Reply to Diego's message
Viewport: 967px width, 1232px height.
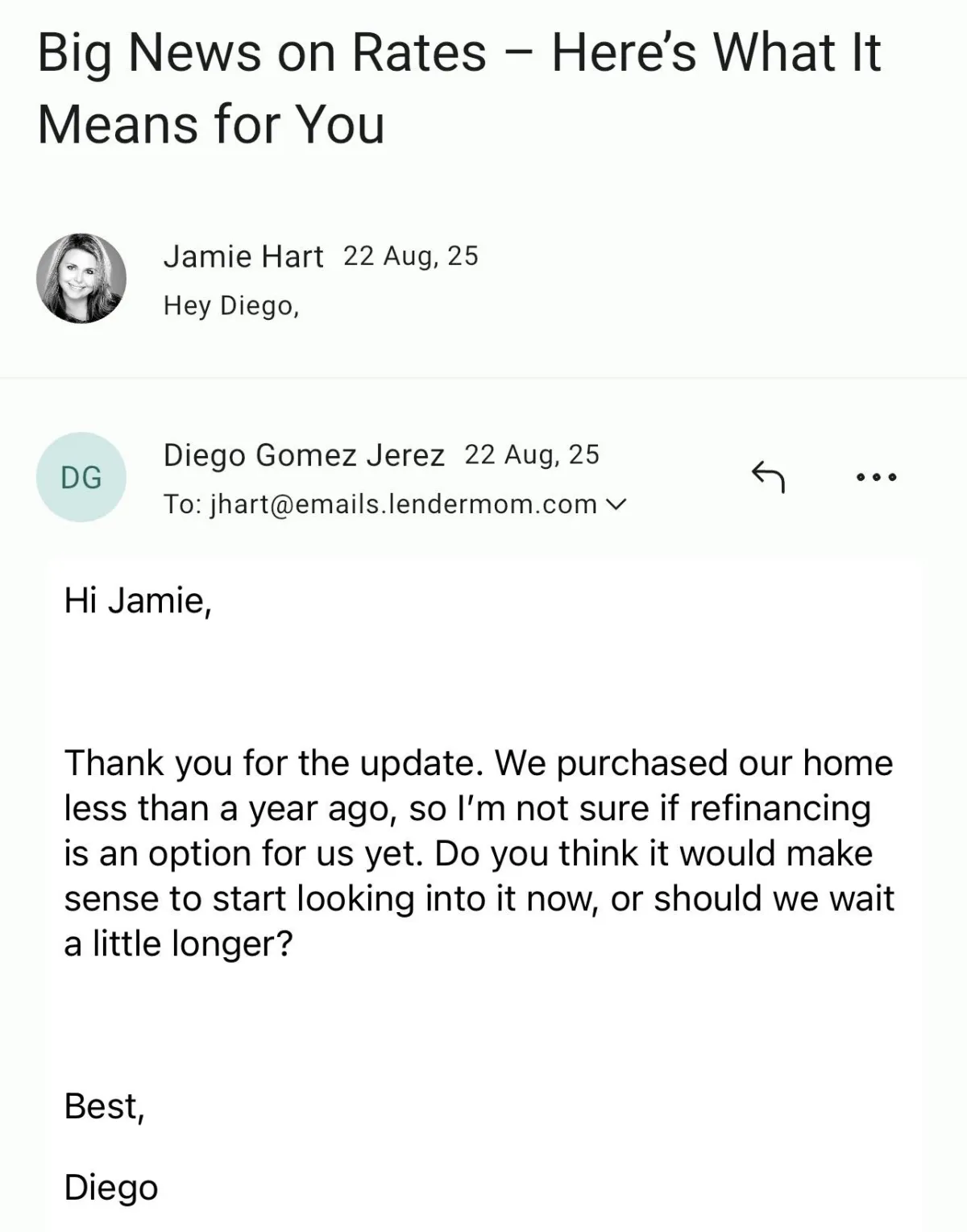coord(768,476)
